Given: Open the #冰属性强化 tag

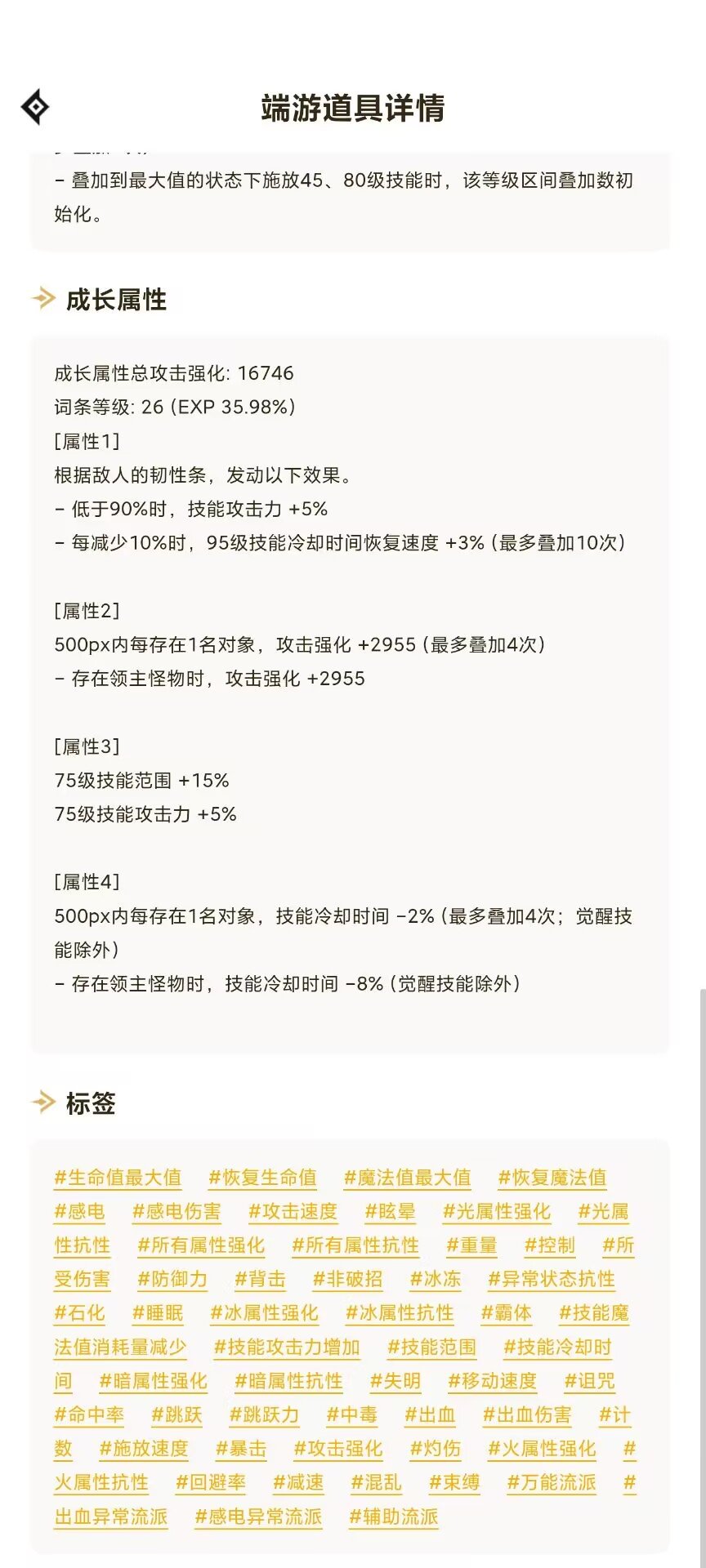Looking at the screenshot, I should [x=264, y=1313].
